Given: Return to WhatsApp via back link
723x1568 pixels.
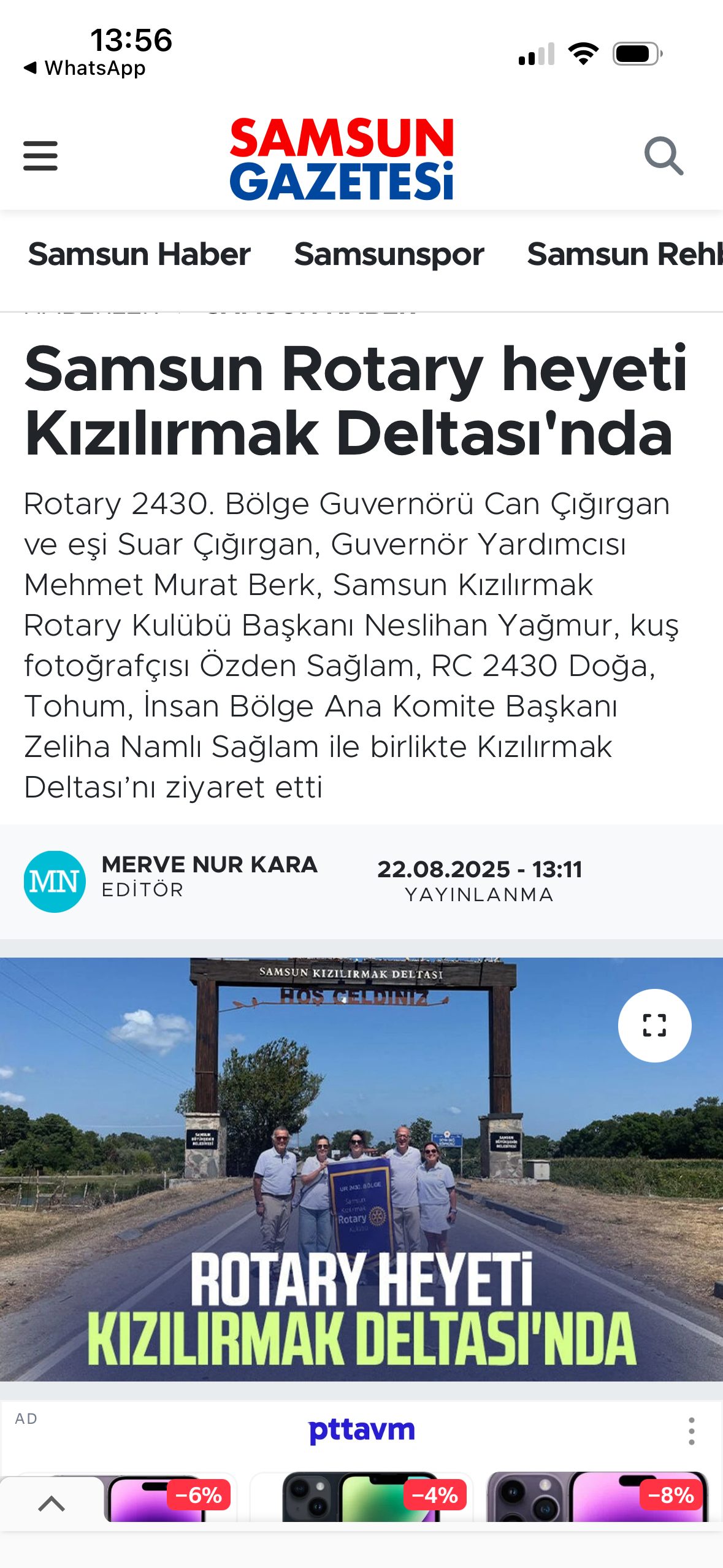Looking at the screenshot, I should (x=85, y=67).
